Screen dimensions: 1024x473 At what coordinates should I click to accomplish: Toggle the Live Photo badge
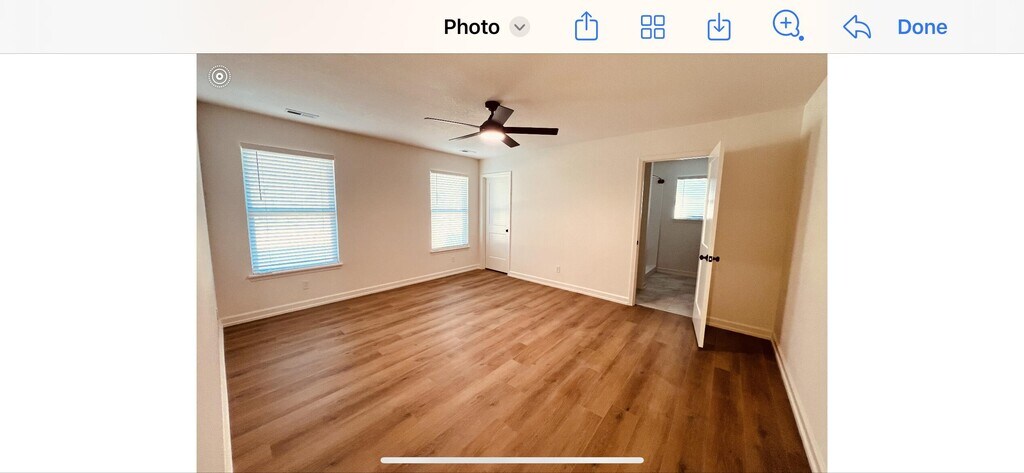[220, 76]
